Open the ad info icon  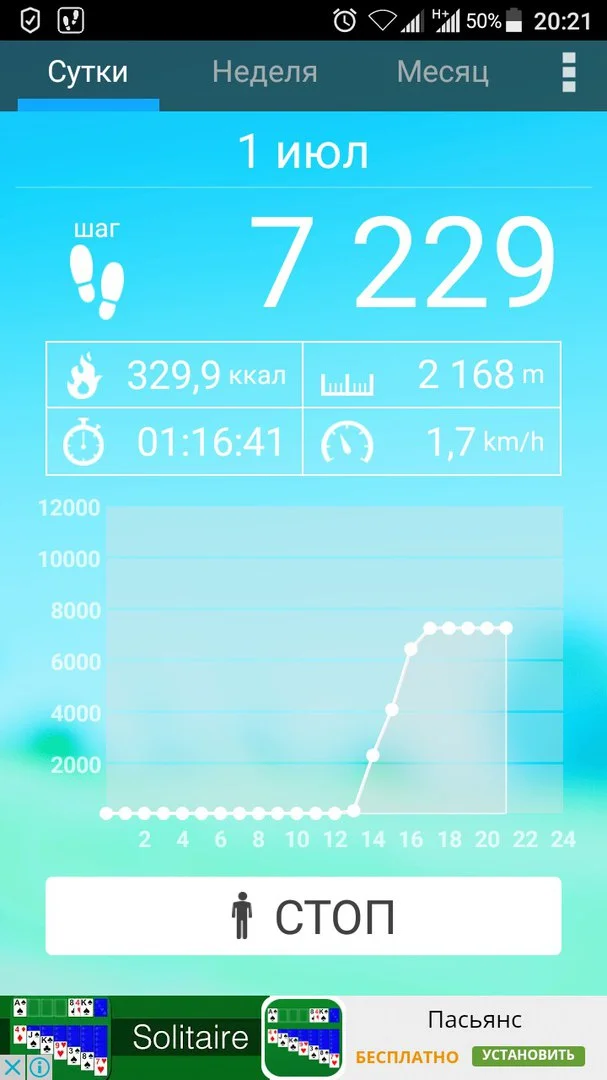tap(39, 1067)
